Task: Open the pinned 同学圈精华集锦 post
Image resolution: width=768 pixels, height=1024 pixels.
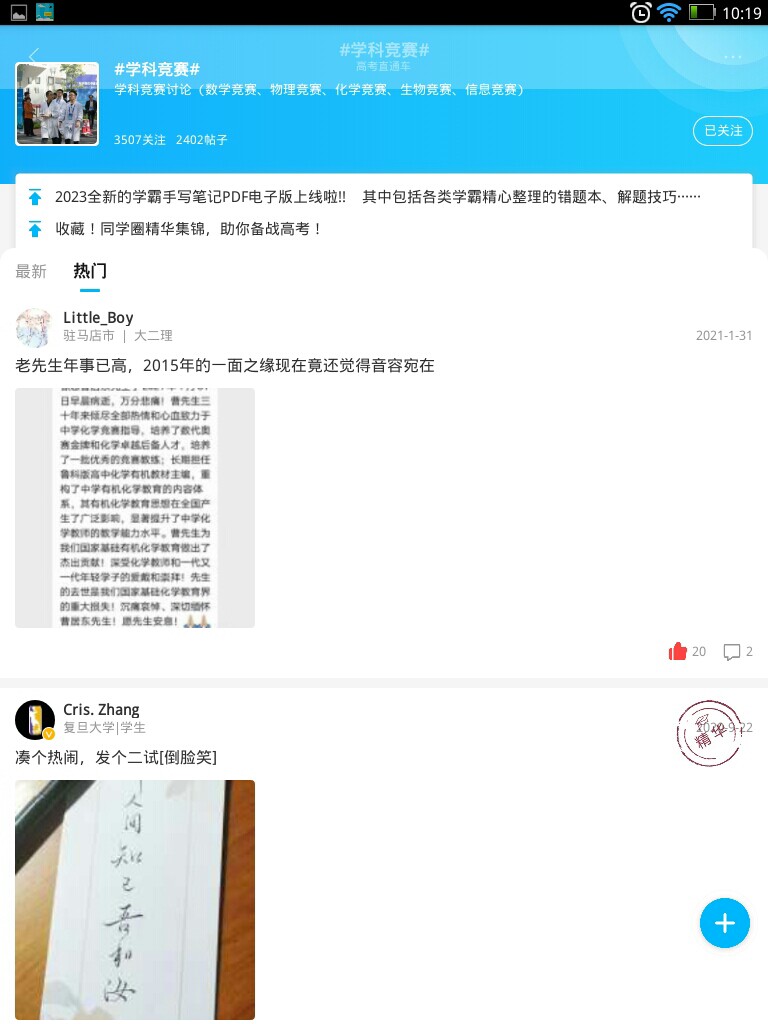Action: 189,229
